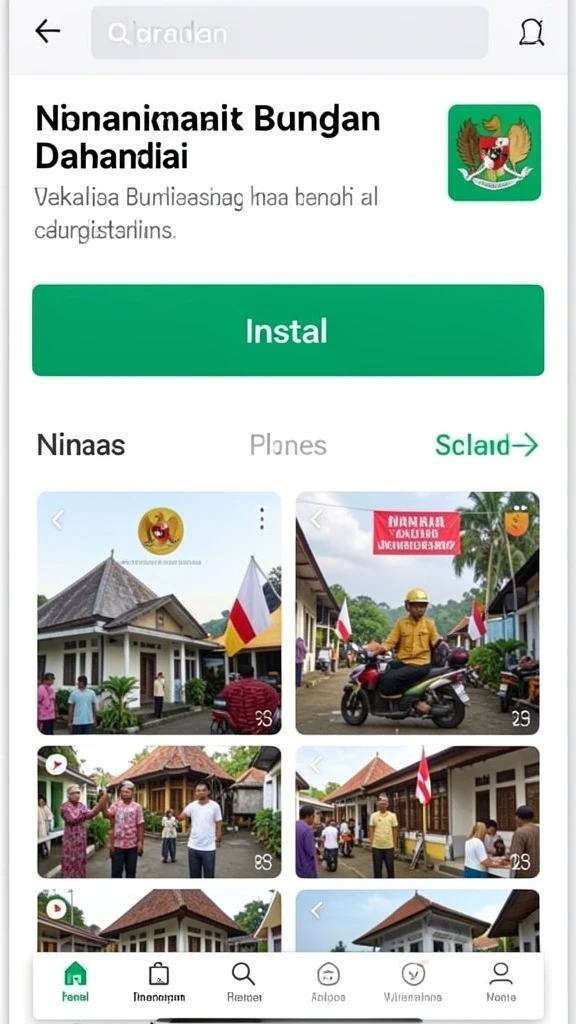Image resolution: width=576 pixels, height=1024 pixels.
Task: Open the Sclaid arrow link
Action: 487,445
